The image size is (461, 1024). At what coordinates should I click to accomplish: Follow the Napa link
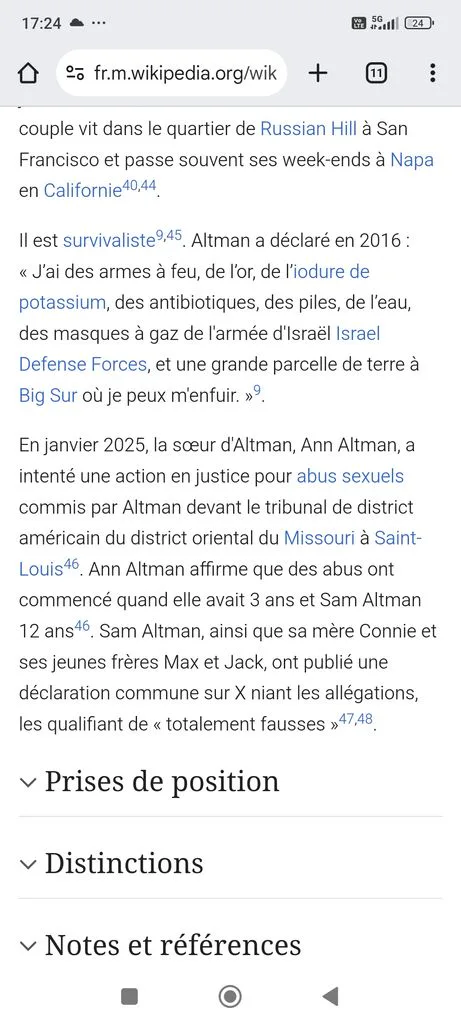click(412, 159)
